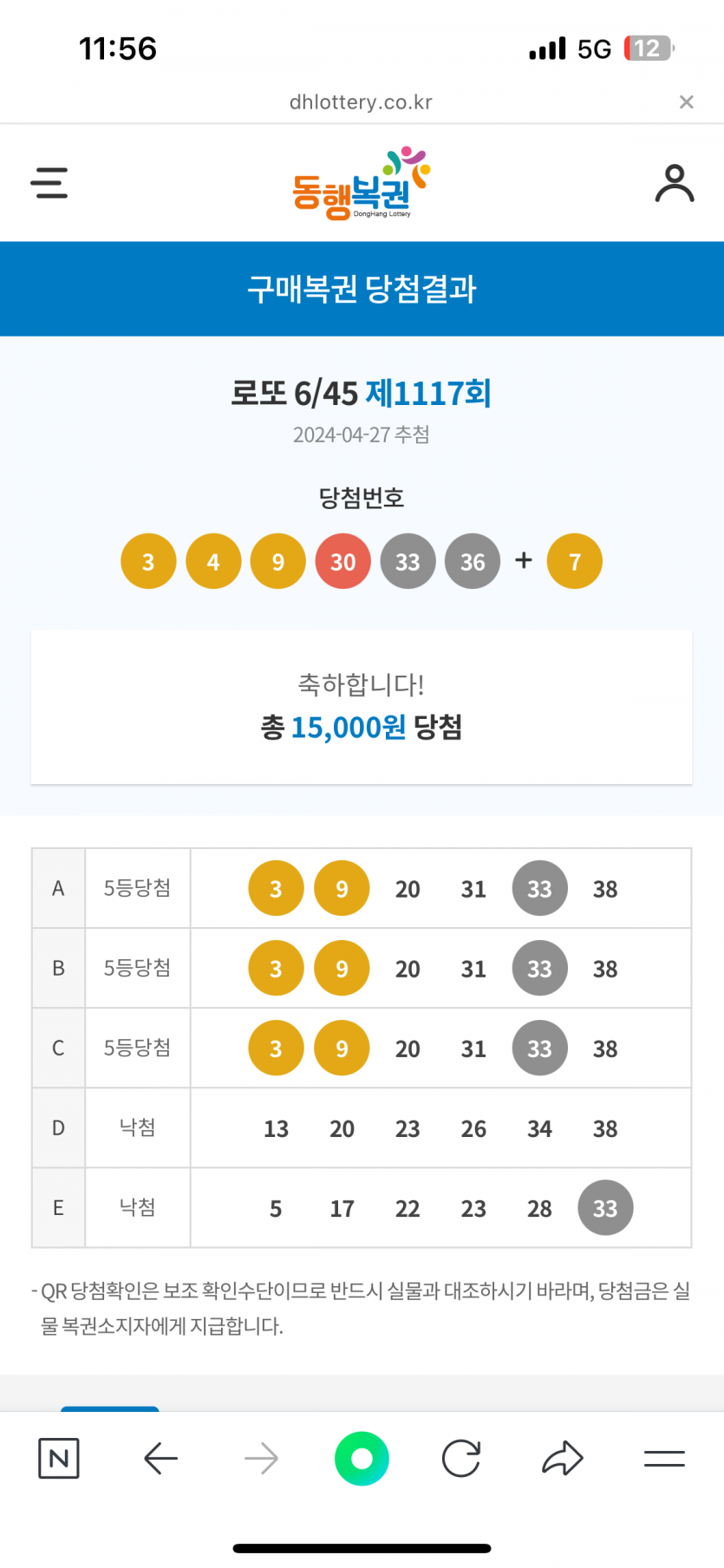
Task: Open the user account profile icon
Action: tap(674, 183)
